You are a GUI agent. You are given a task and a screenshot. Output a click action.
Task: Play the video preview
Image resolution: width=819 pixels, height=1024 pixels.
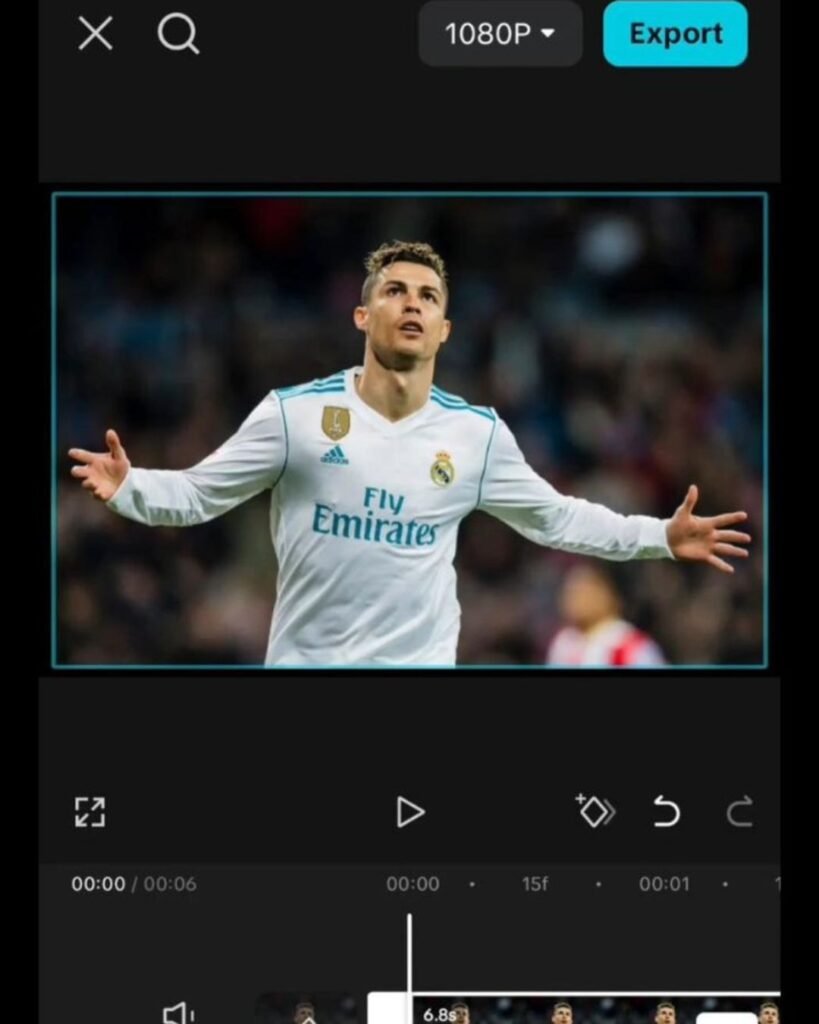pos(410,813)
